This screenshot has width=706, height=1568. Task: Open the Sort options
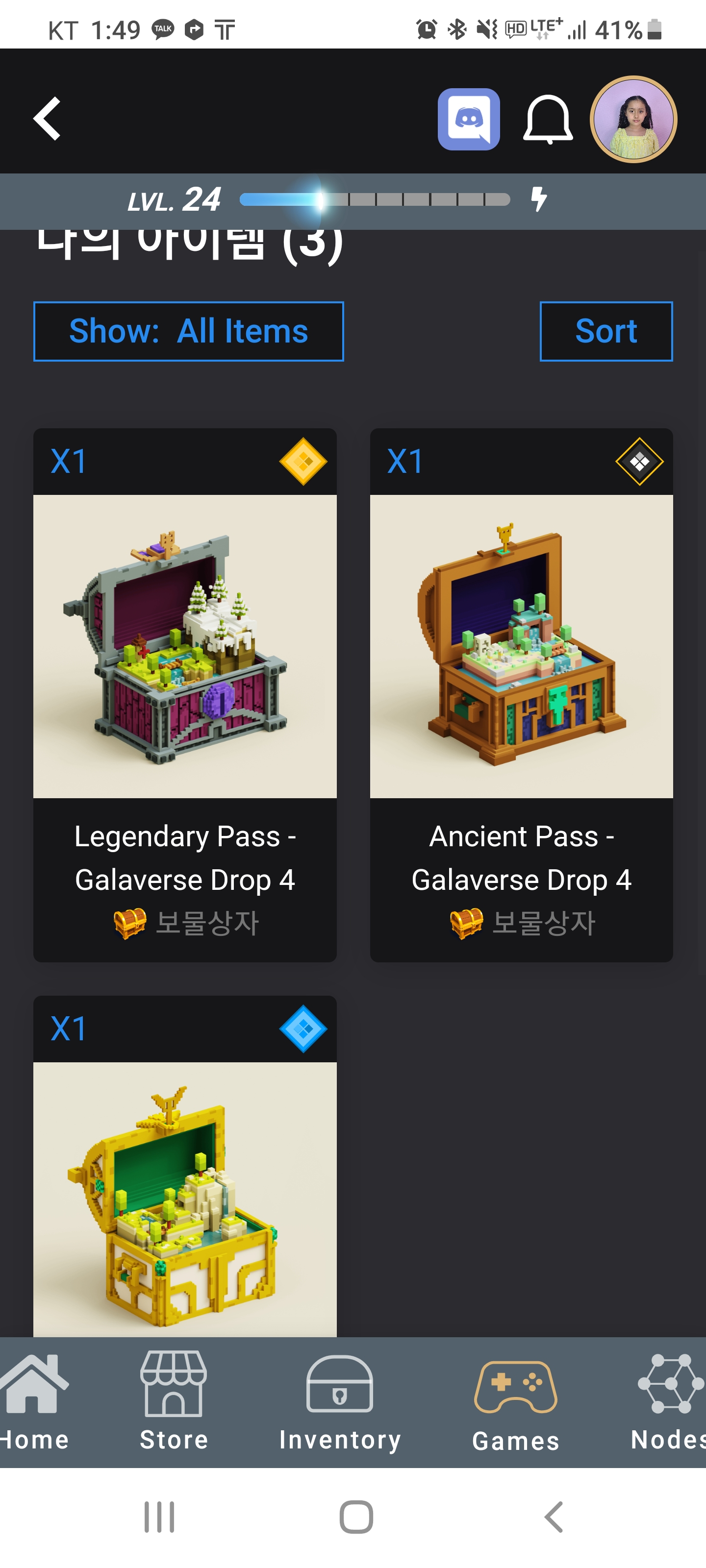[x=605, y=331]
